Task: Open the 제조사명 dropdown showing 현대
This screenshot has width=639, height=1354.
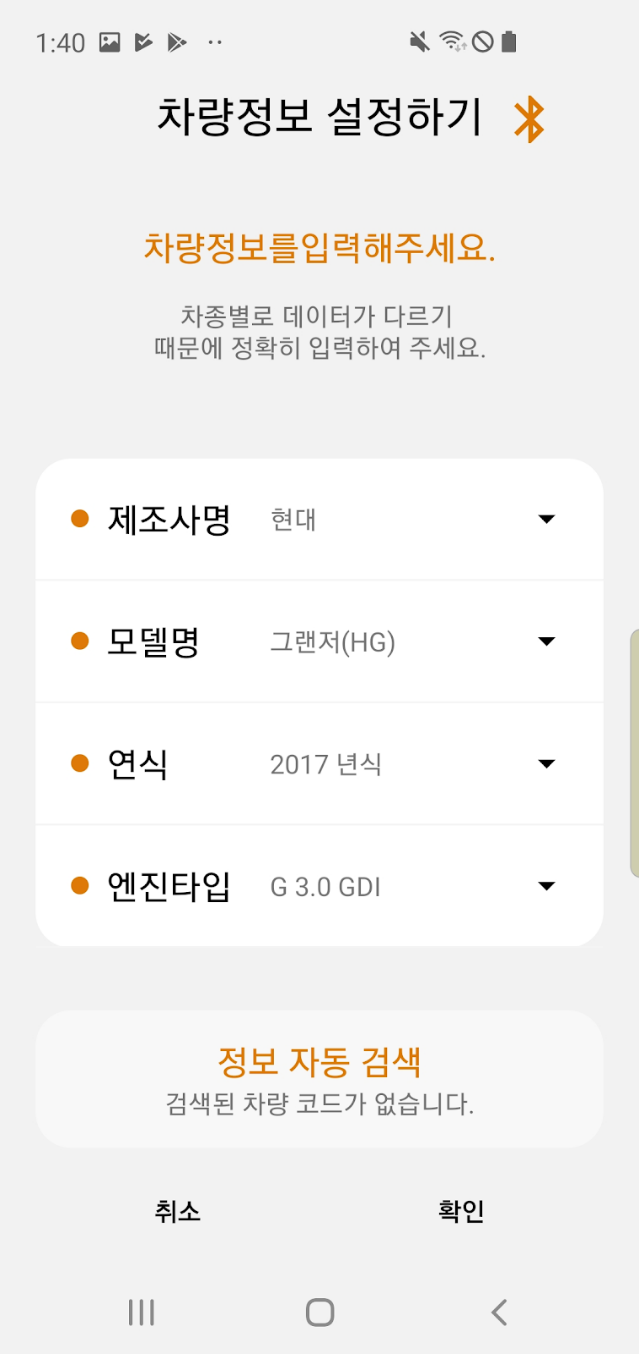Action: coord(319,519)
